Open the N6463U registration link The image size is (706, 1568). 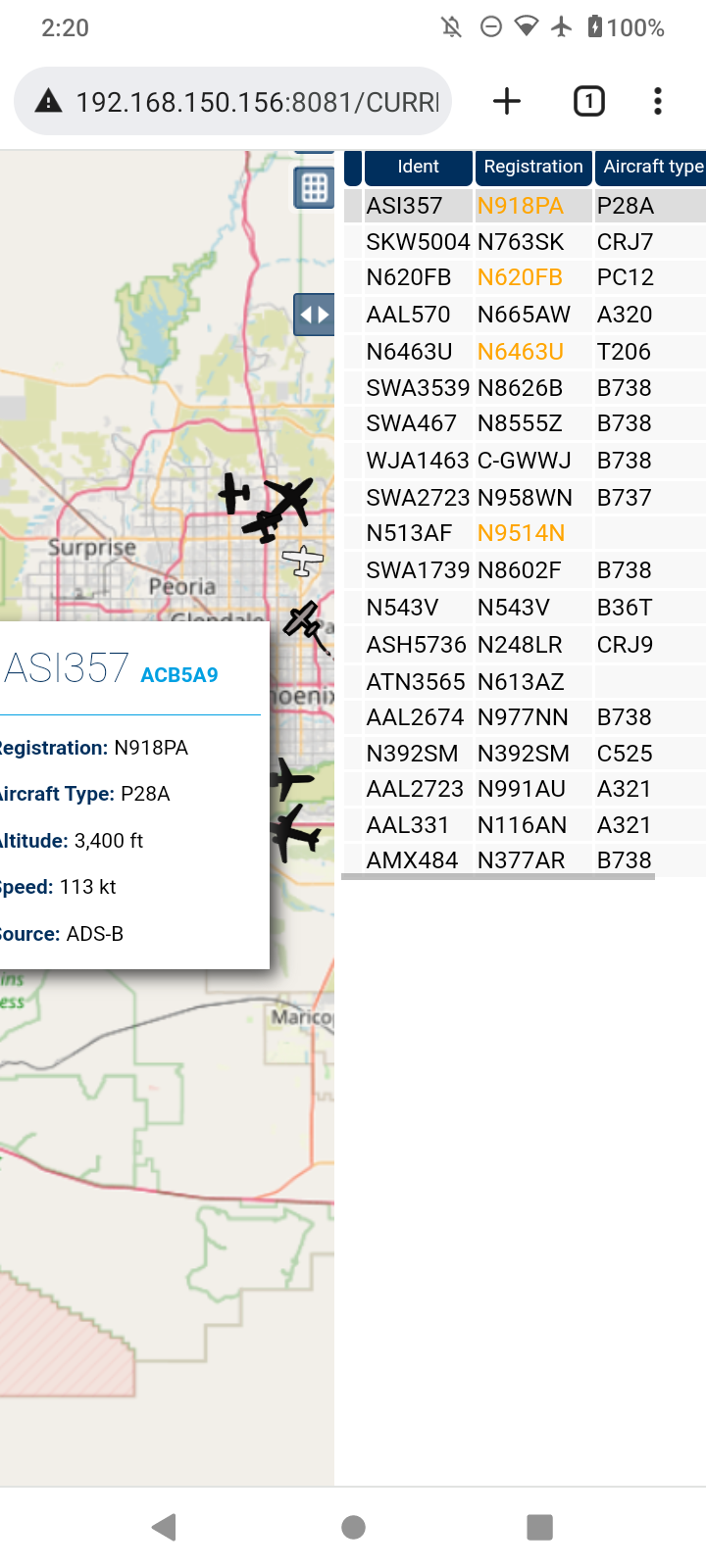pyautogui.click(x=521, y=352)
